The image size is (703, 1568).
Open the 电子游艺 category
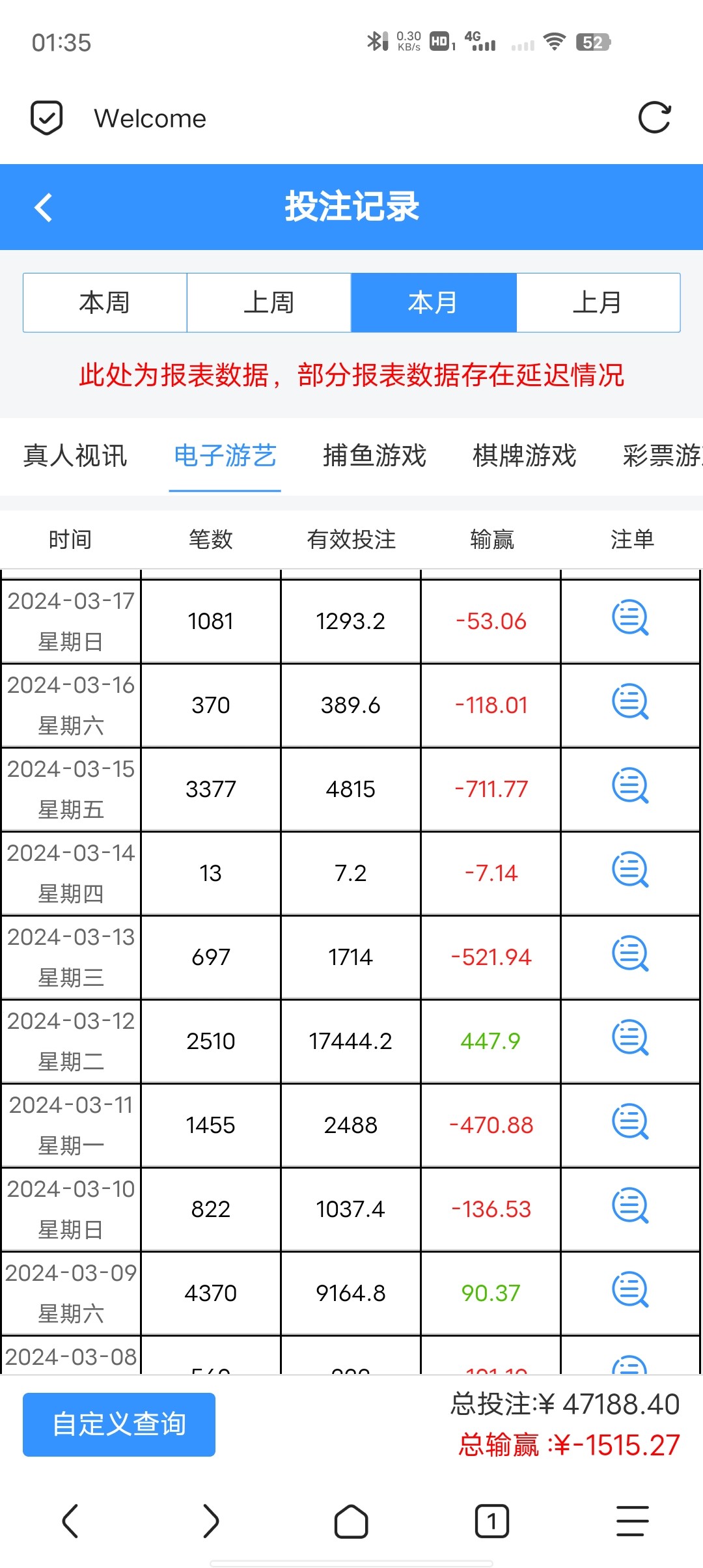coord(225,455)
